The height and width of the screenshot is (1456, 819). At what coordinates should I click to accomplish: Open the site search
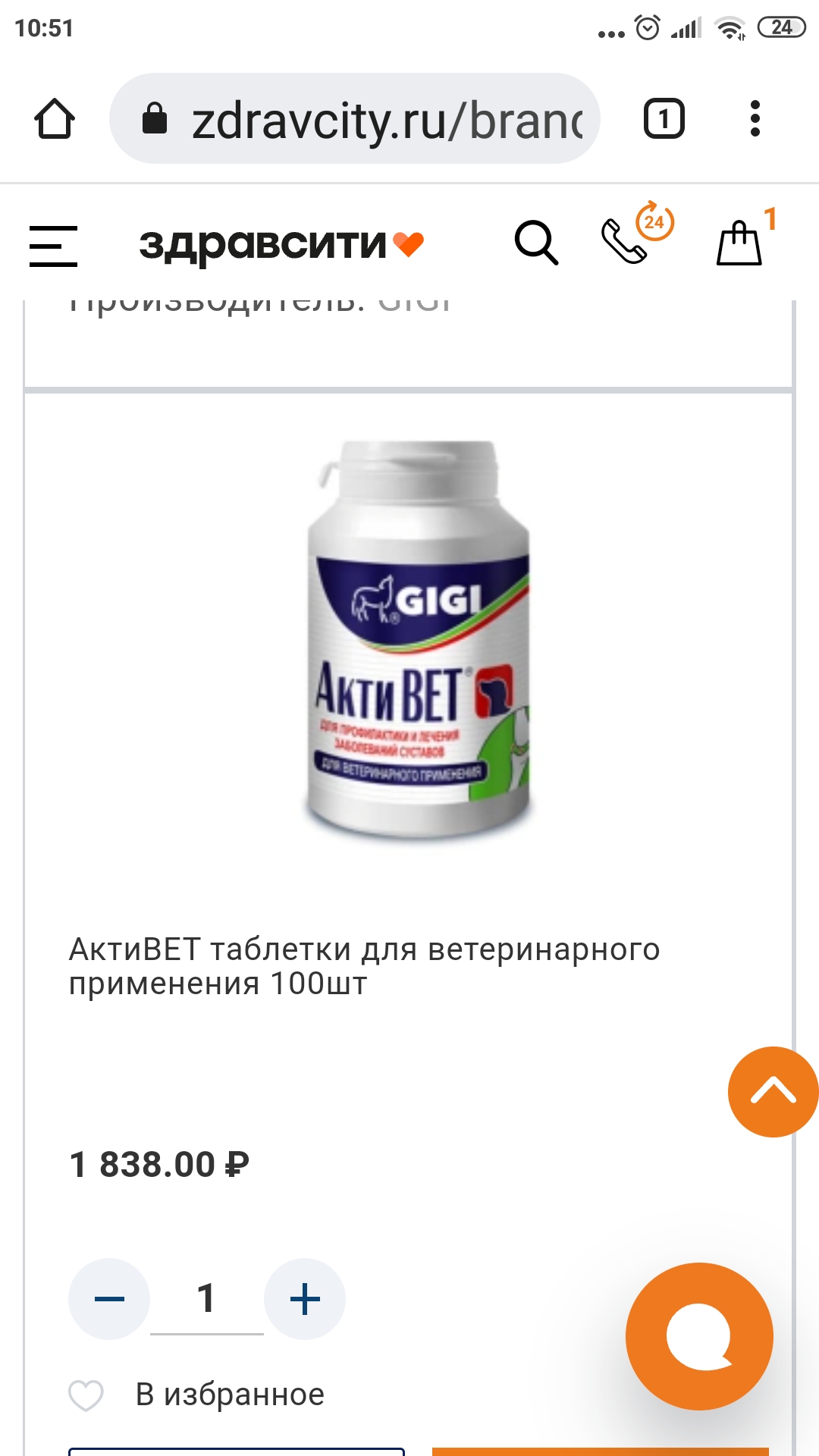click(x=536, y=243)
